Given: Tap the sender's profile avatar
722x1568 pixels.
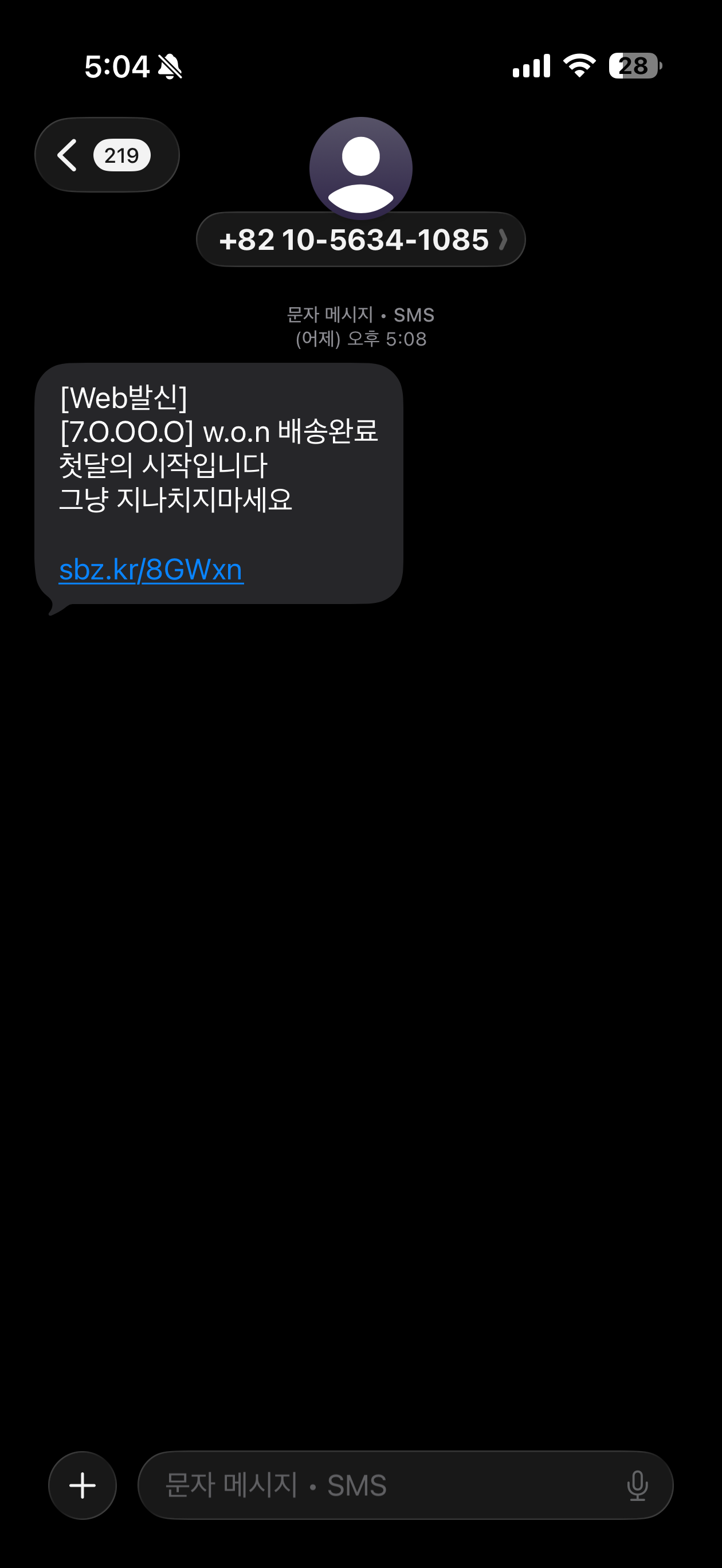Looking at the screenshot, I should point(360,167).
